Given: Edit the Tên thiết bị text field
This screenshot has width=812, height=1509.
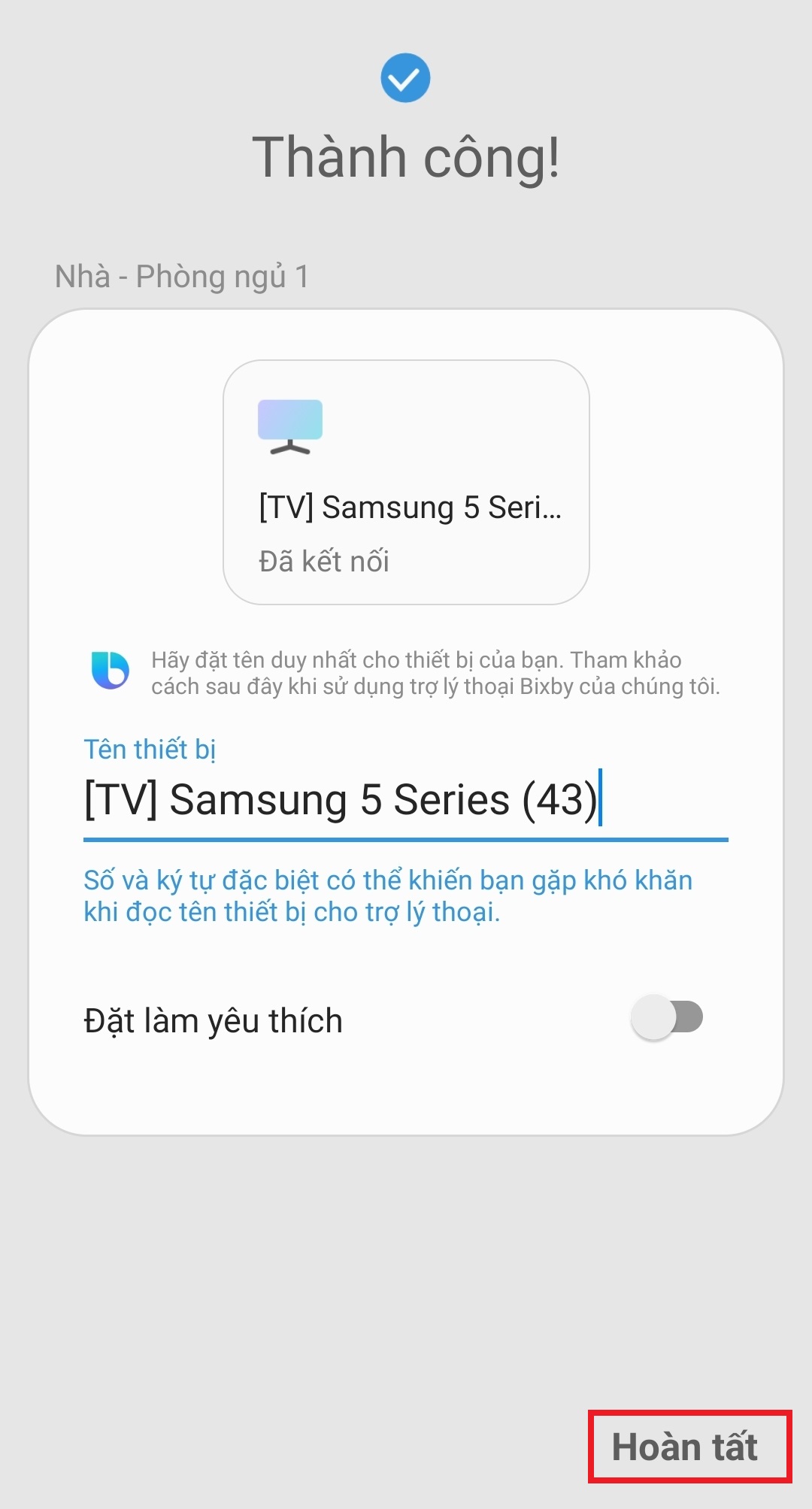Looking at the screenshot, I should point(406,800).
